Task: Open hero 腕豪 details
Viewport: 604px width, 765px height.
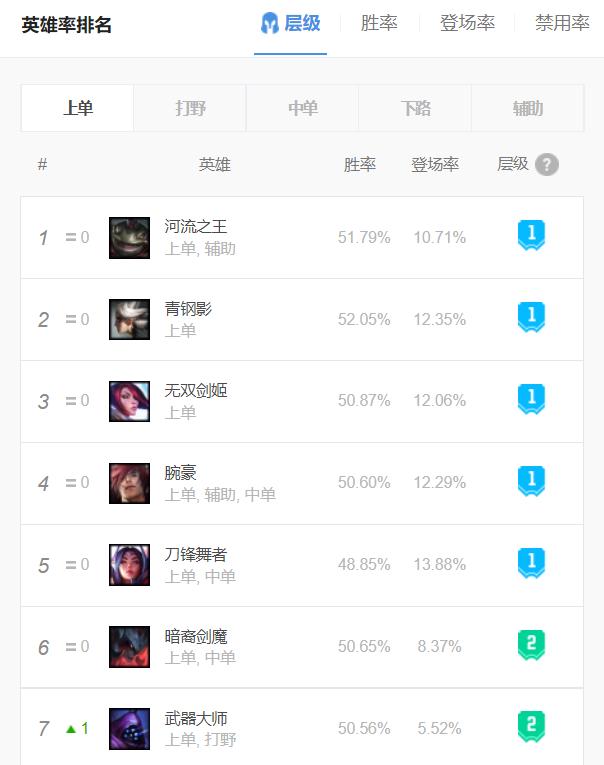Action: click(181, 473)
